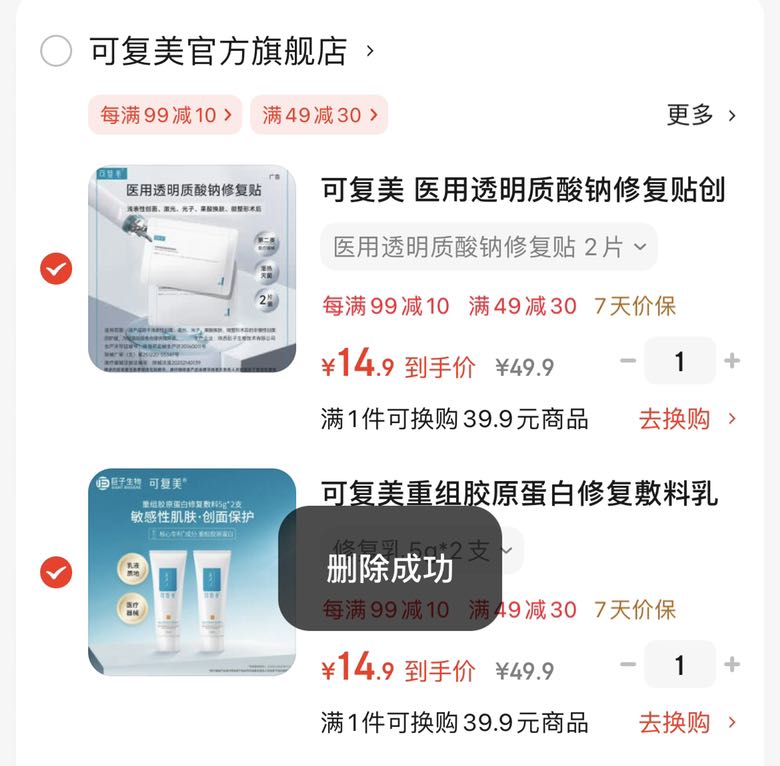Tap the 每满99减10 coupon chip under store name
Viewport: 780px width, 766px height.
165,115
